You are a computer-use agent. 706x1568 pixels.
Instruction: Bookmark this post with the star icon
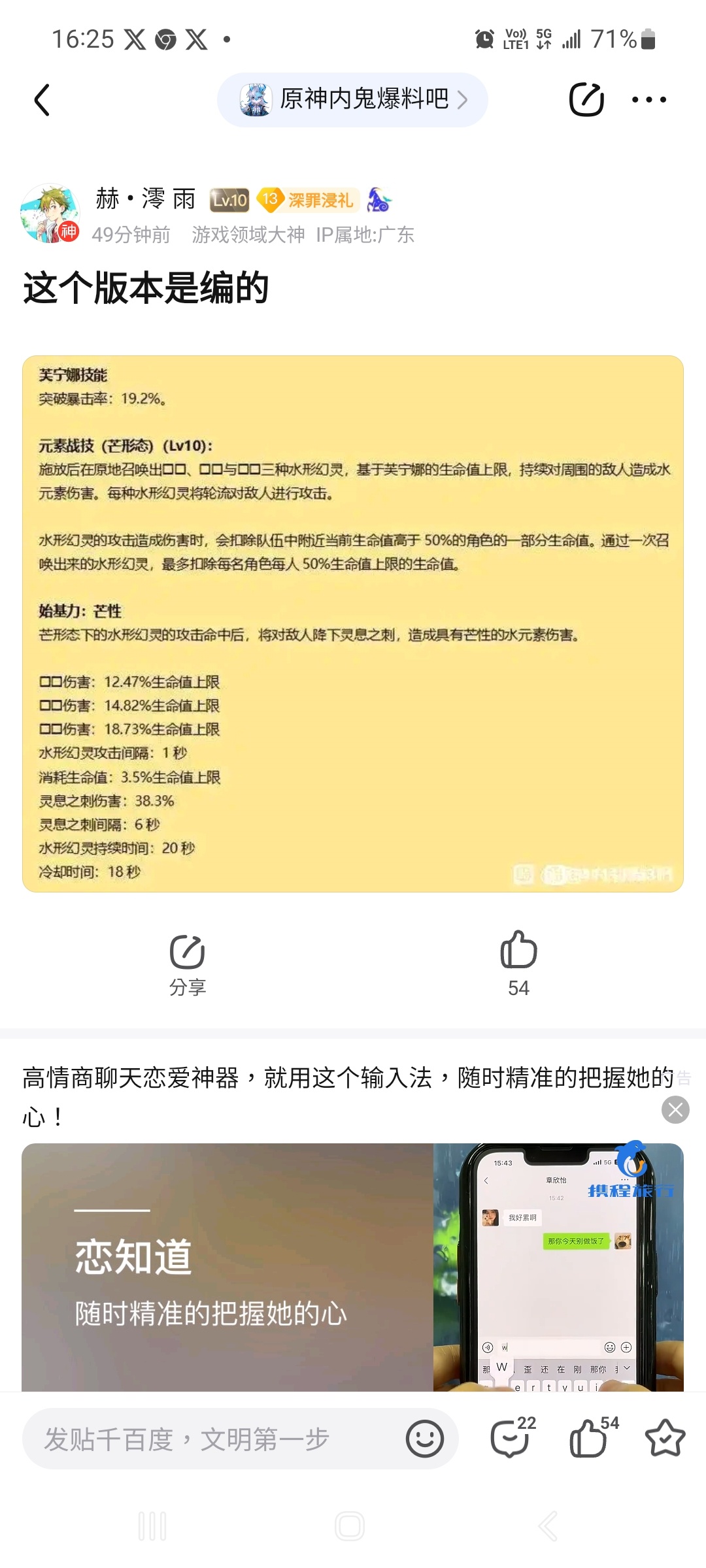point(665,1438)
